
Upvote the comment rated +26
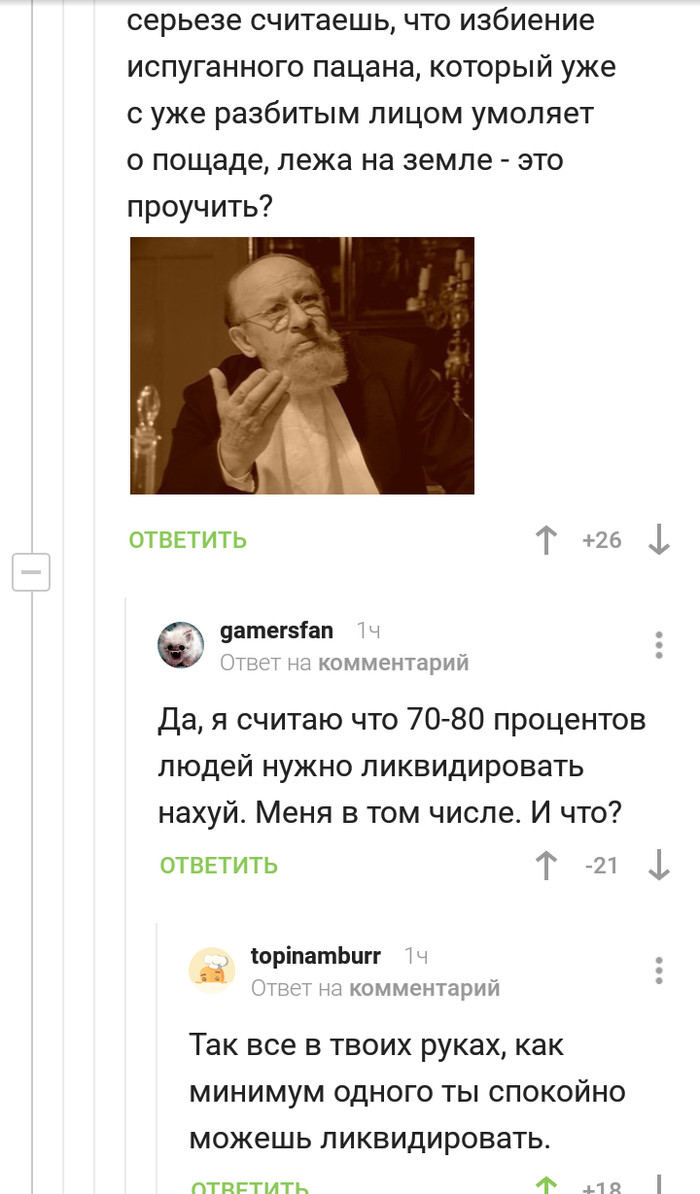pos(546,540)
